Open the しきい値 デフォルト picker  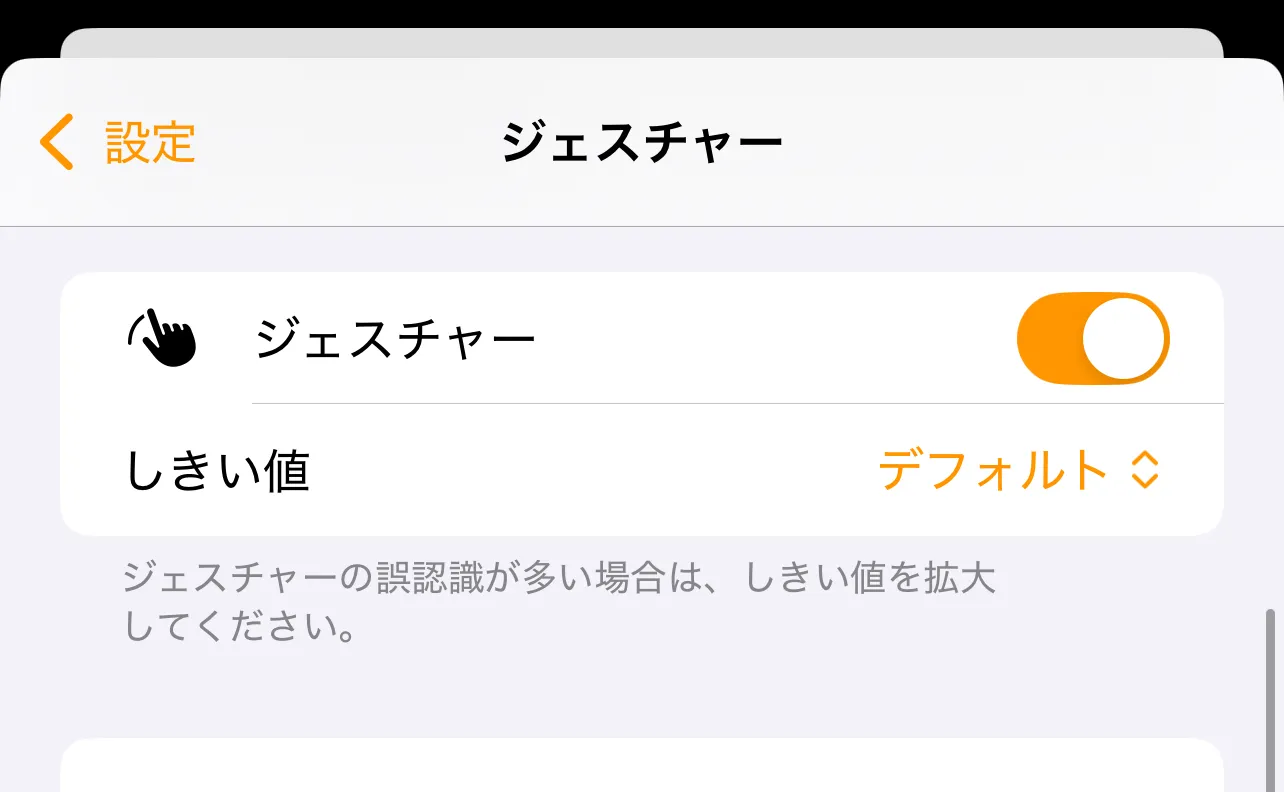(1018, 470)
